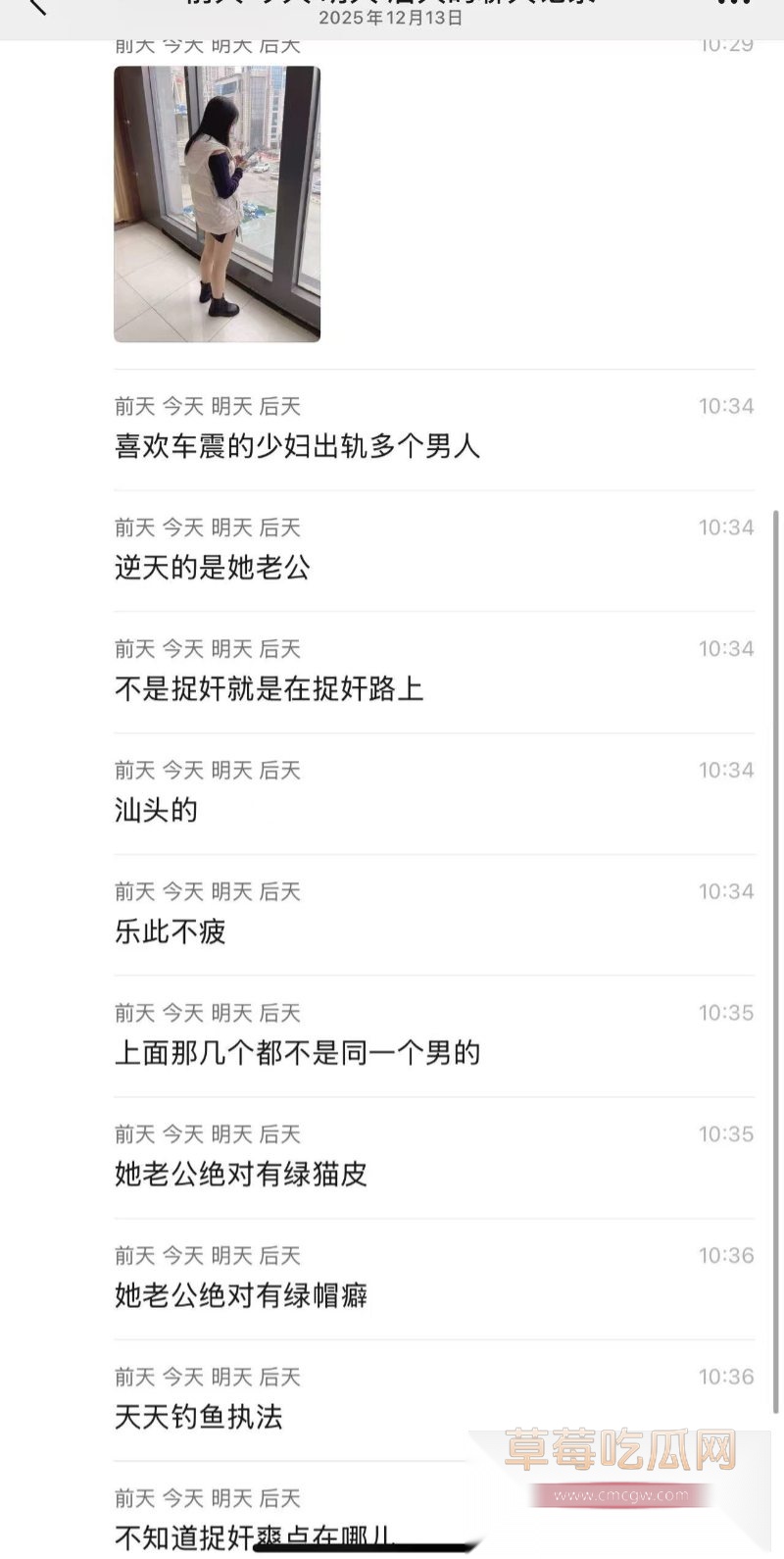This screenshot has width=784, height=1559.
Task: Tap the 天天钓鱼执法 message
Action: [196, 1417]
